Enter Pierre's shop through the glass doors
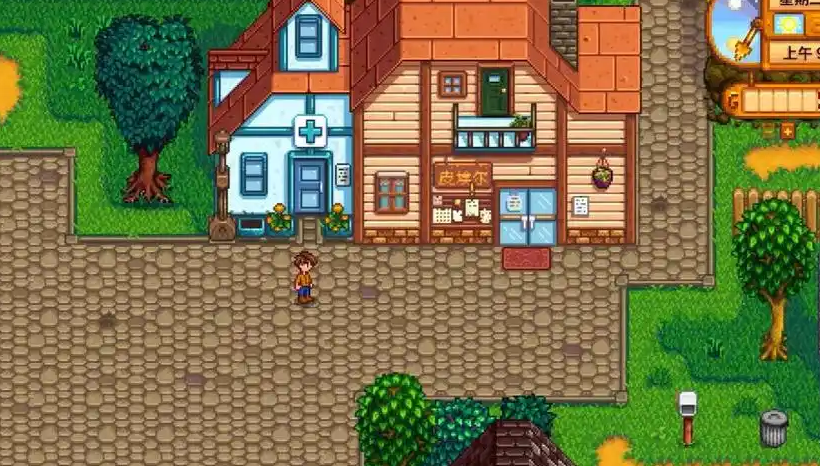The image size is (820, 466). click(x=526, y=217)
